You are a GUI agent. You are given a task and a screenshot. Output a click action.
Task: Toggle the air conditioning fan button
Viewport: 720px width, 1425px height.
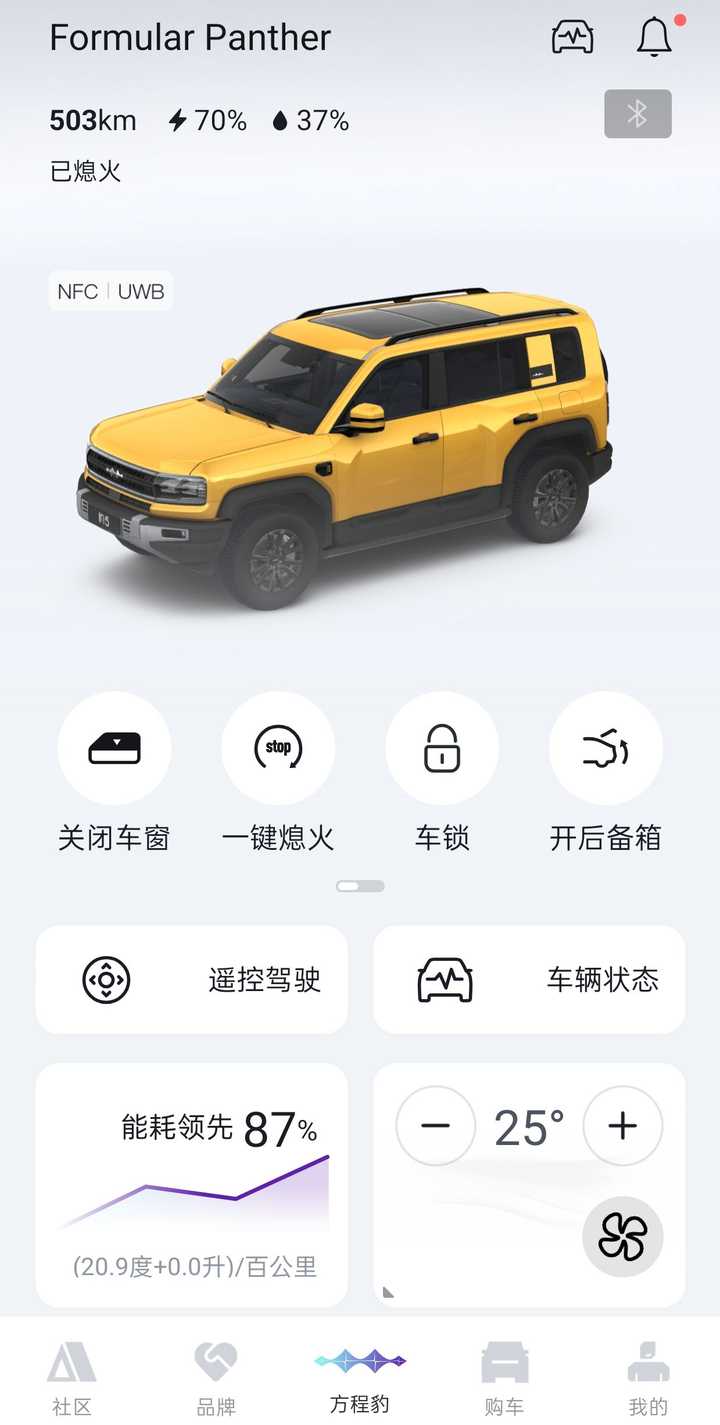click(x=623, y=1237)
